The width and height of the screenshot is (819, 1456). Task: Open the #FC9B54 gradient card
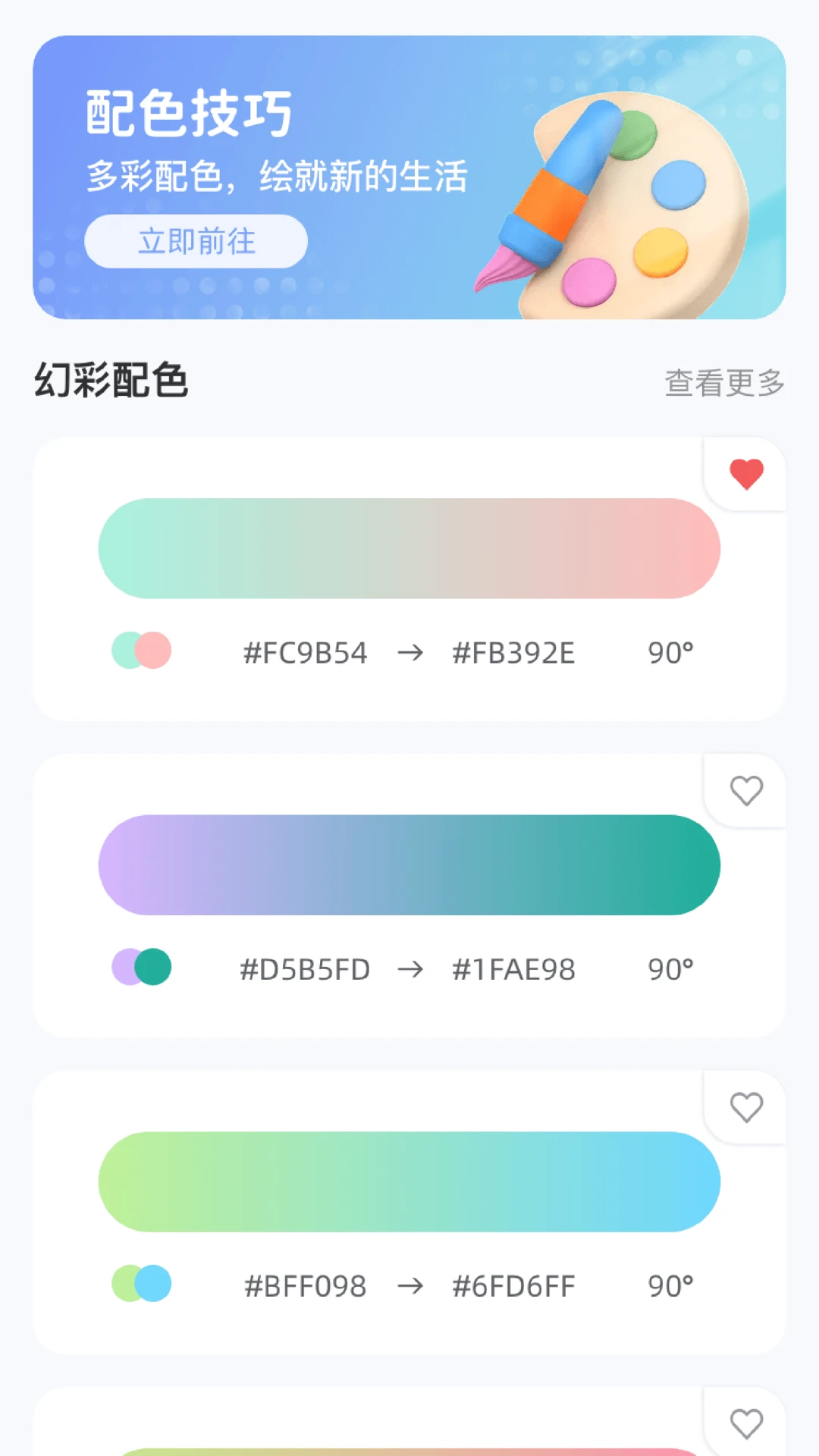(409, 549)
